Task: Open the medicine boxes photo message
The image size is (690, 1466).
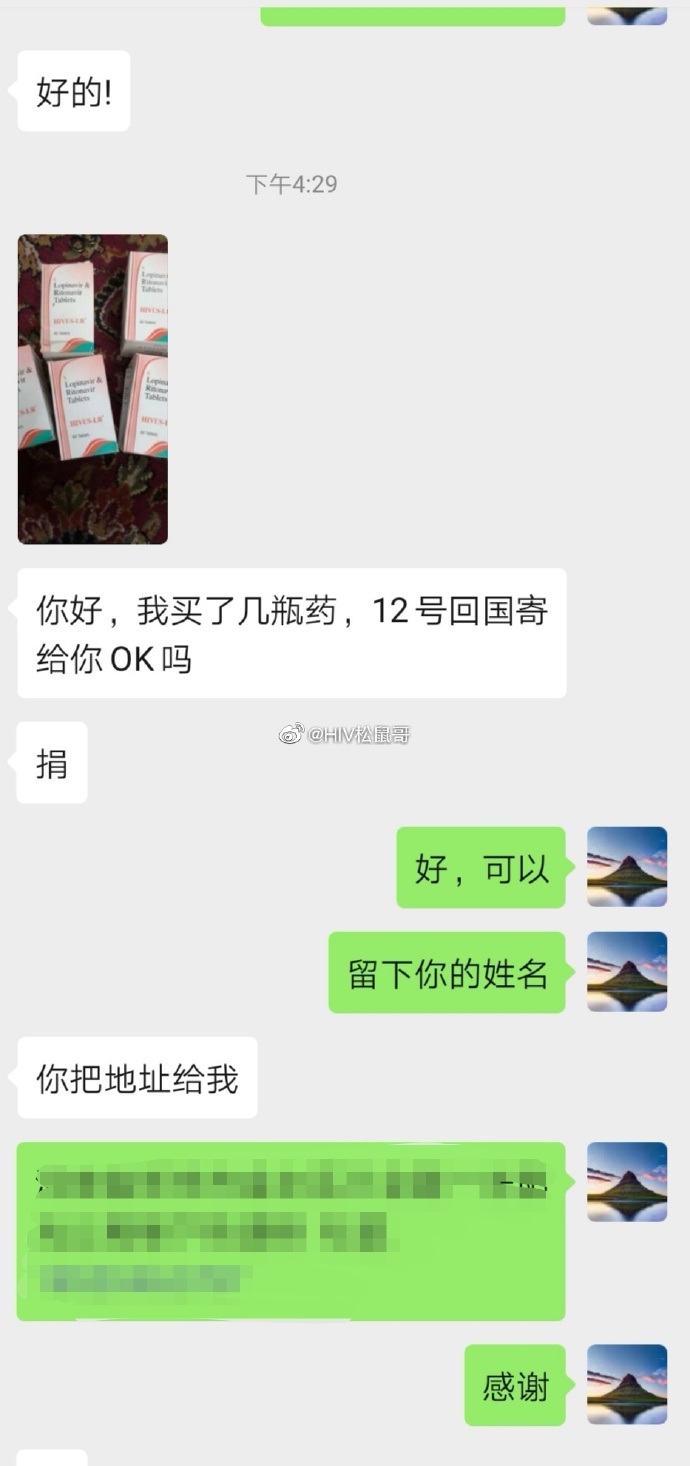Action: pos(93,388)
